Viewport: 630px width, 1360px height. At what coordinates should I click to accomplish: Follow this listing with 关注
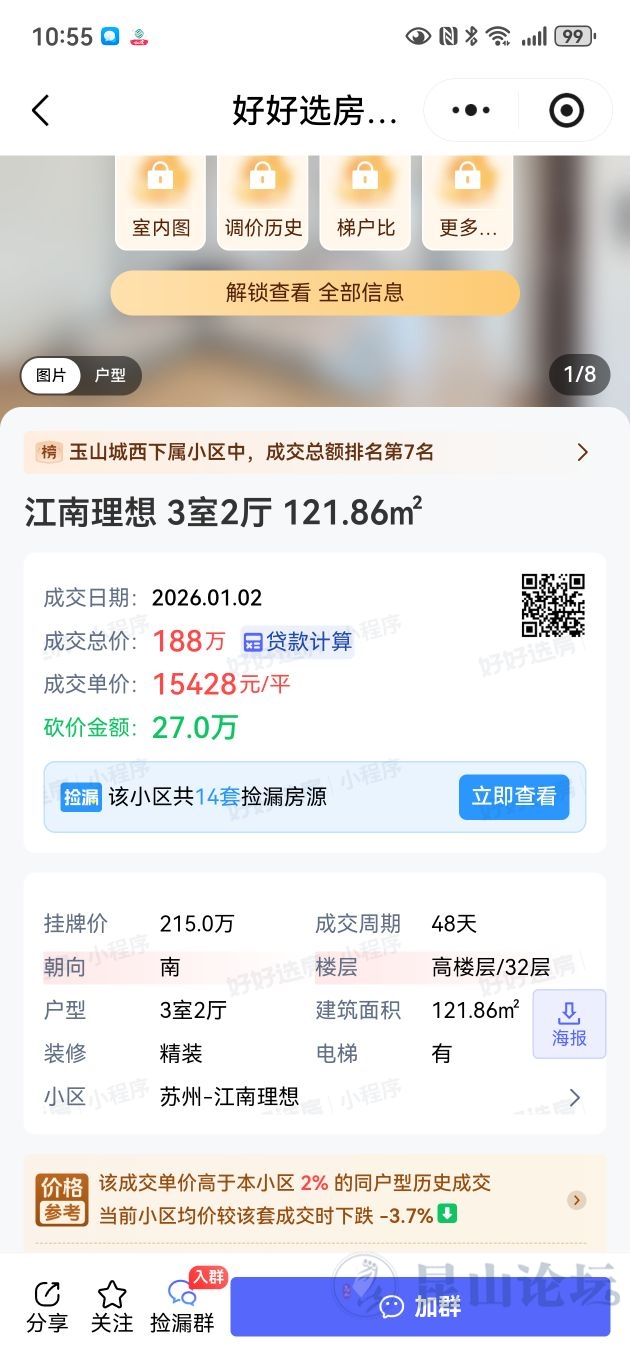point(112,1306)
